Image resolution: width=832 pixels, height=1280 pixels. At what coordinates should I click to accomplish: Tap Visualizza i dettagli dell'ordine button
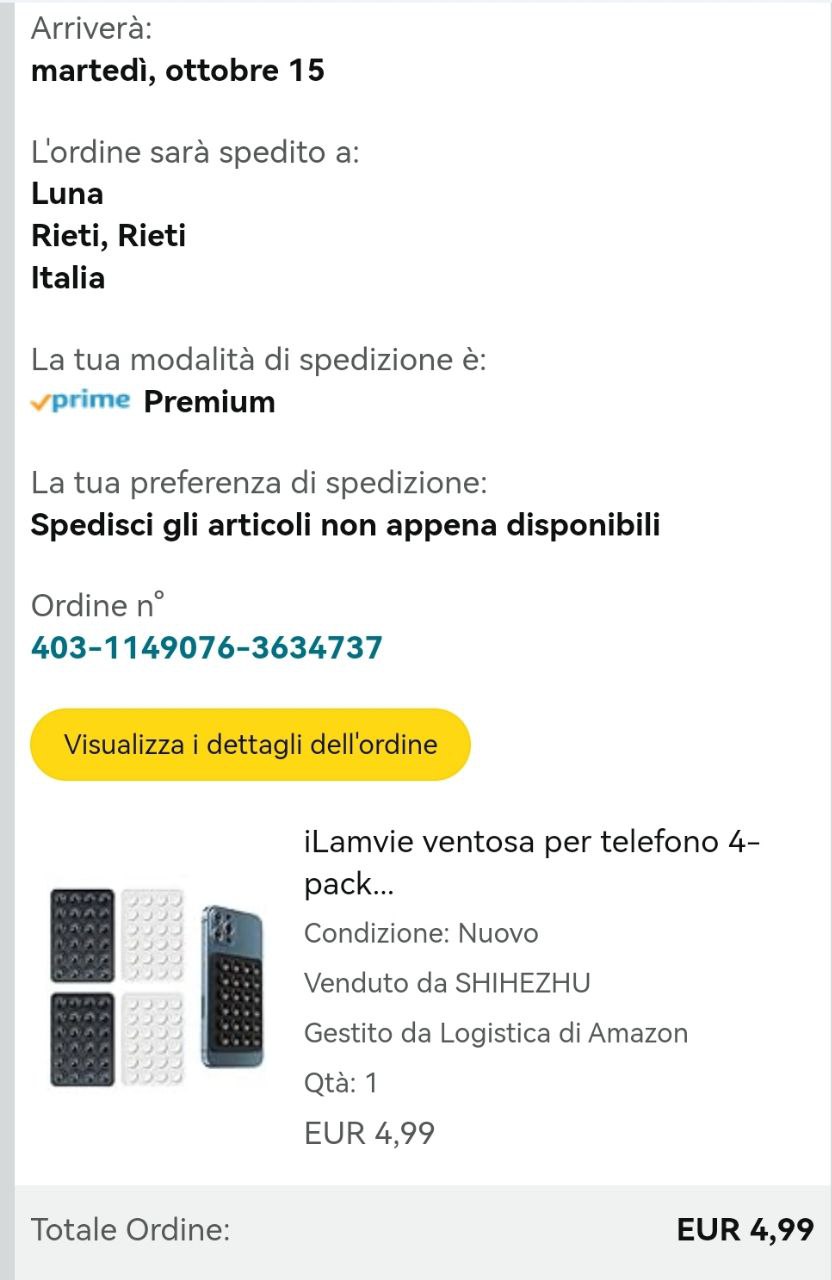tap(250, 745)
